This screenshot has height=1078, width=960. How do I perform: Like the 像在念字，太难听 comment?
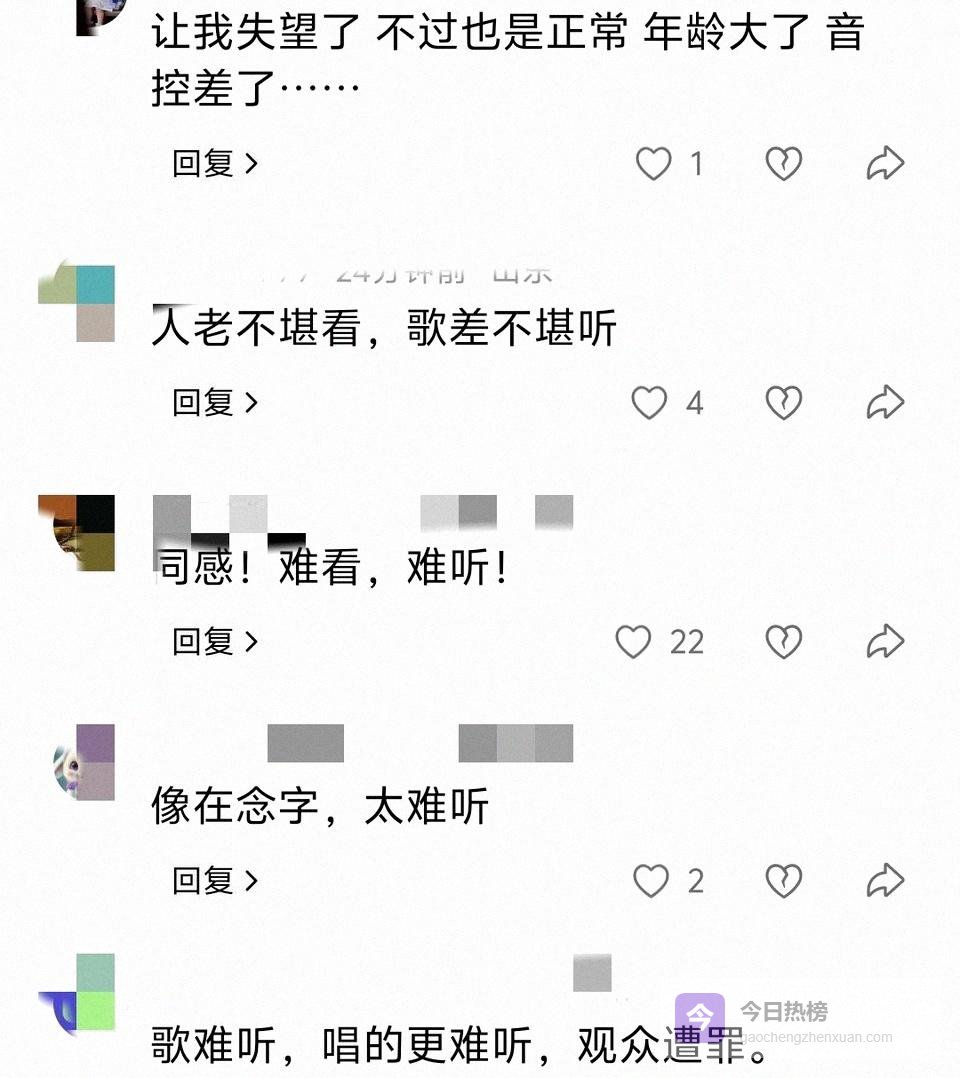pyautogui.click(x=651, y=880)
